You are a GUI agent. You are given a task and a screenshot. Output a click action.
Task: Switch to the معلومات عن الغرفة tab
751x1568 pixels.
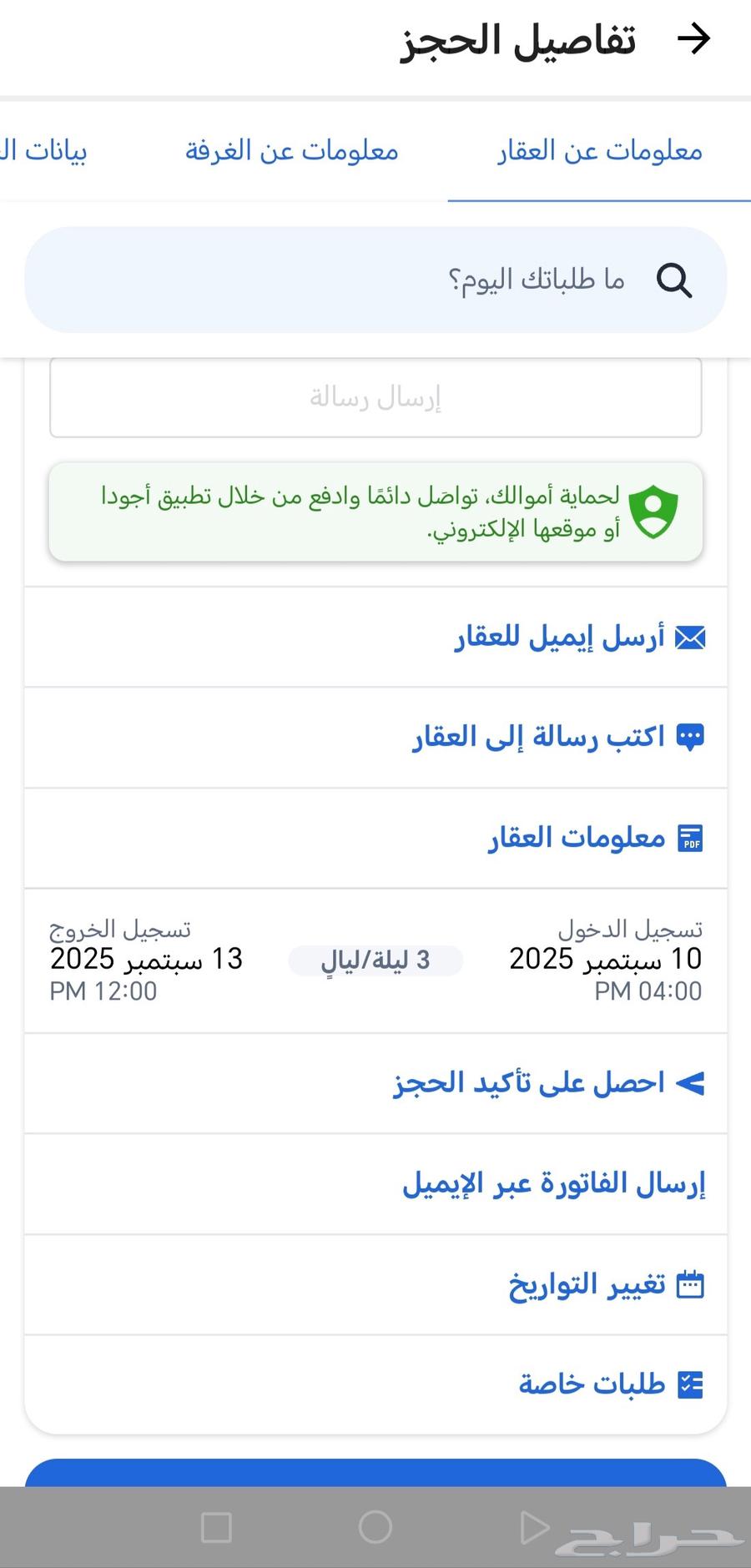click(292, 152)
